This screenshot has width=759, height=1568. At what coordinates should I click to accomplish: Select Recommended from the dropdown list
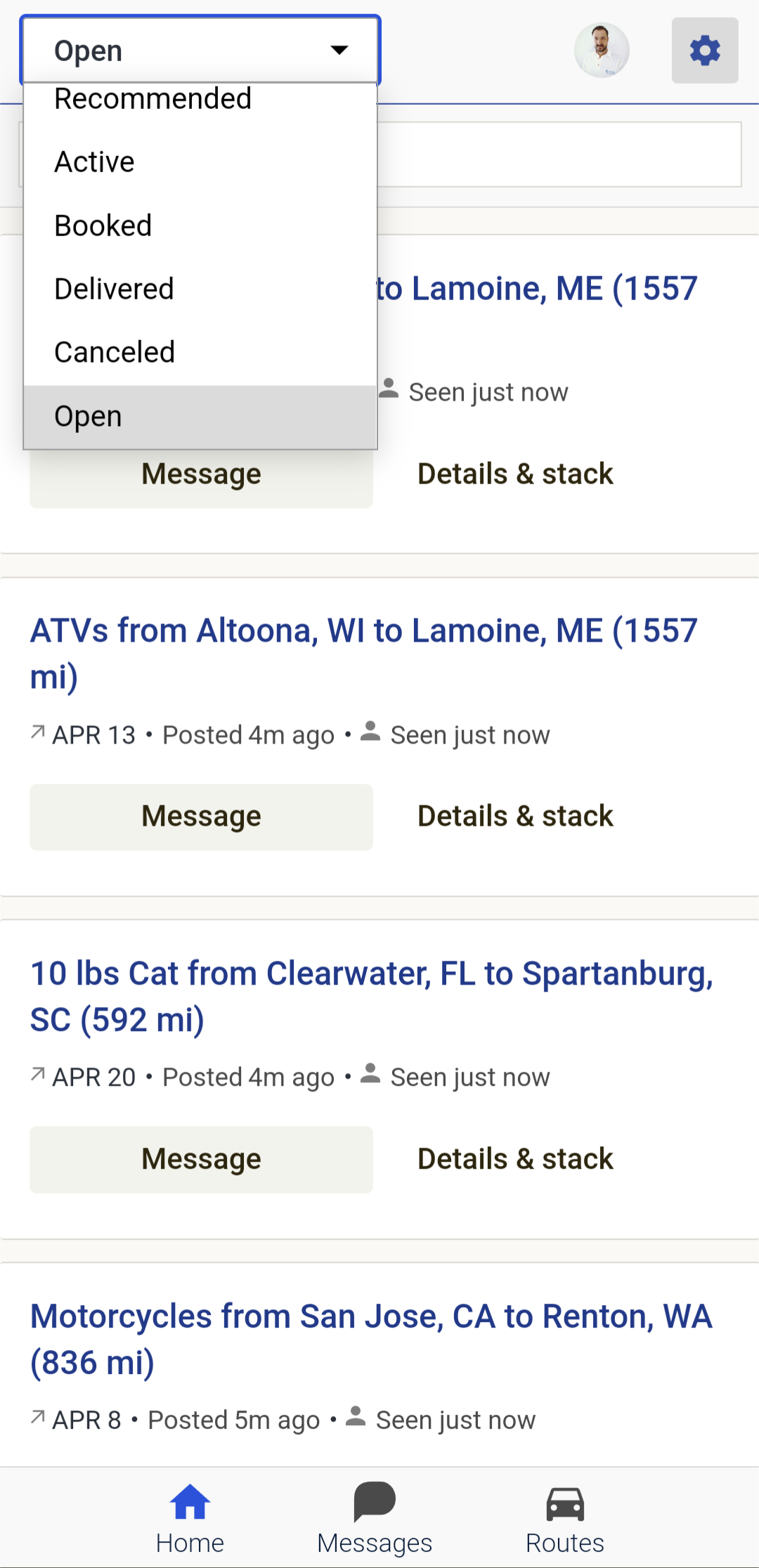click(x=200, y=100)
